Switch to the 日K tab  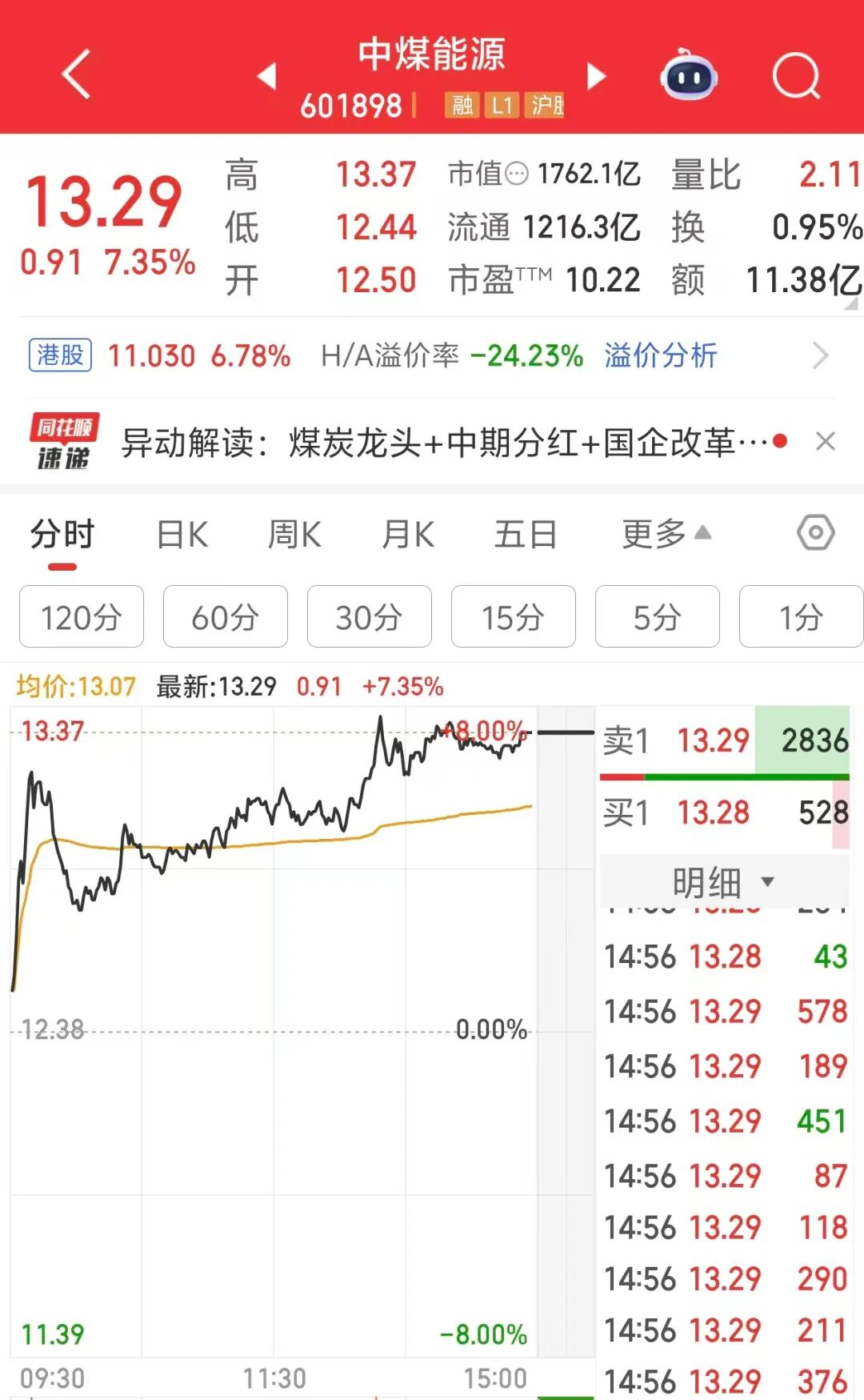pyautogui.click(x=182, y=534)
